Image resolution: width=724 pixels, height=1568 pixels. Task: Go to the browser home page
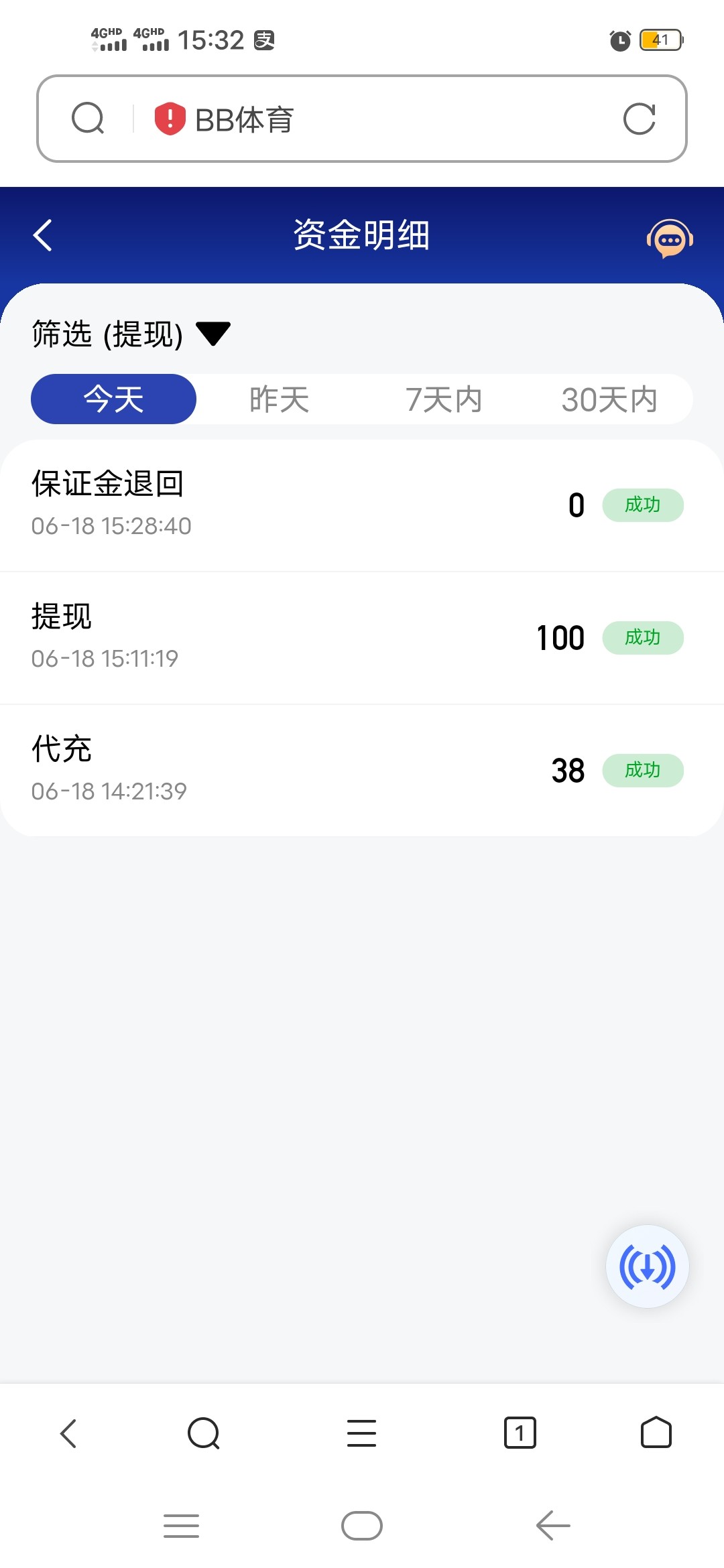click(656, 1433)
